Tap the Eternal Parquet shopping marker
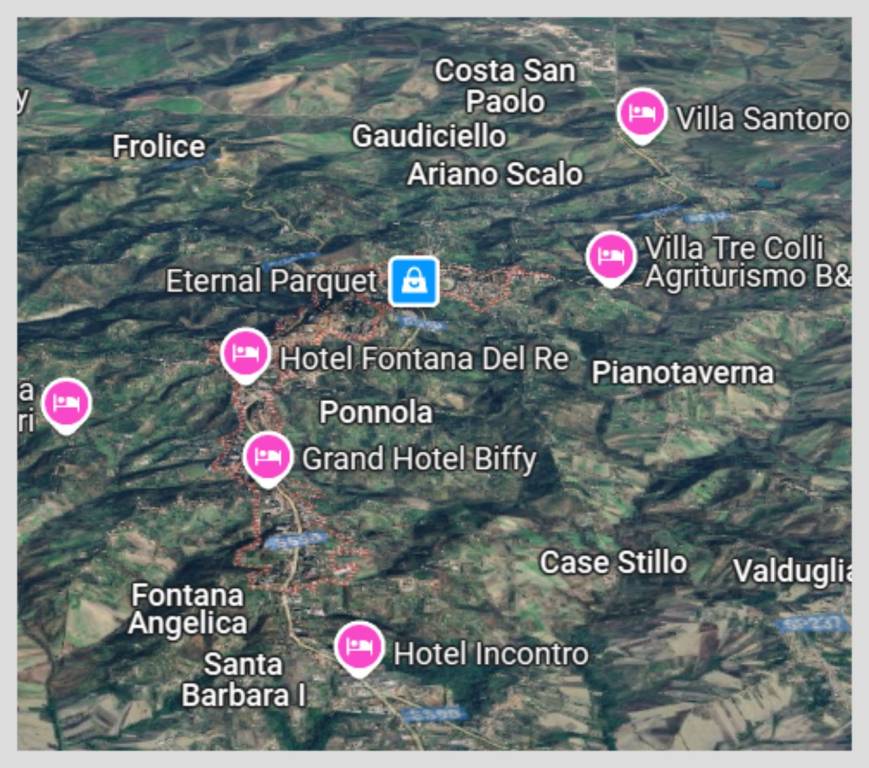 tap(414, 281)
